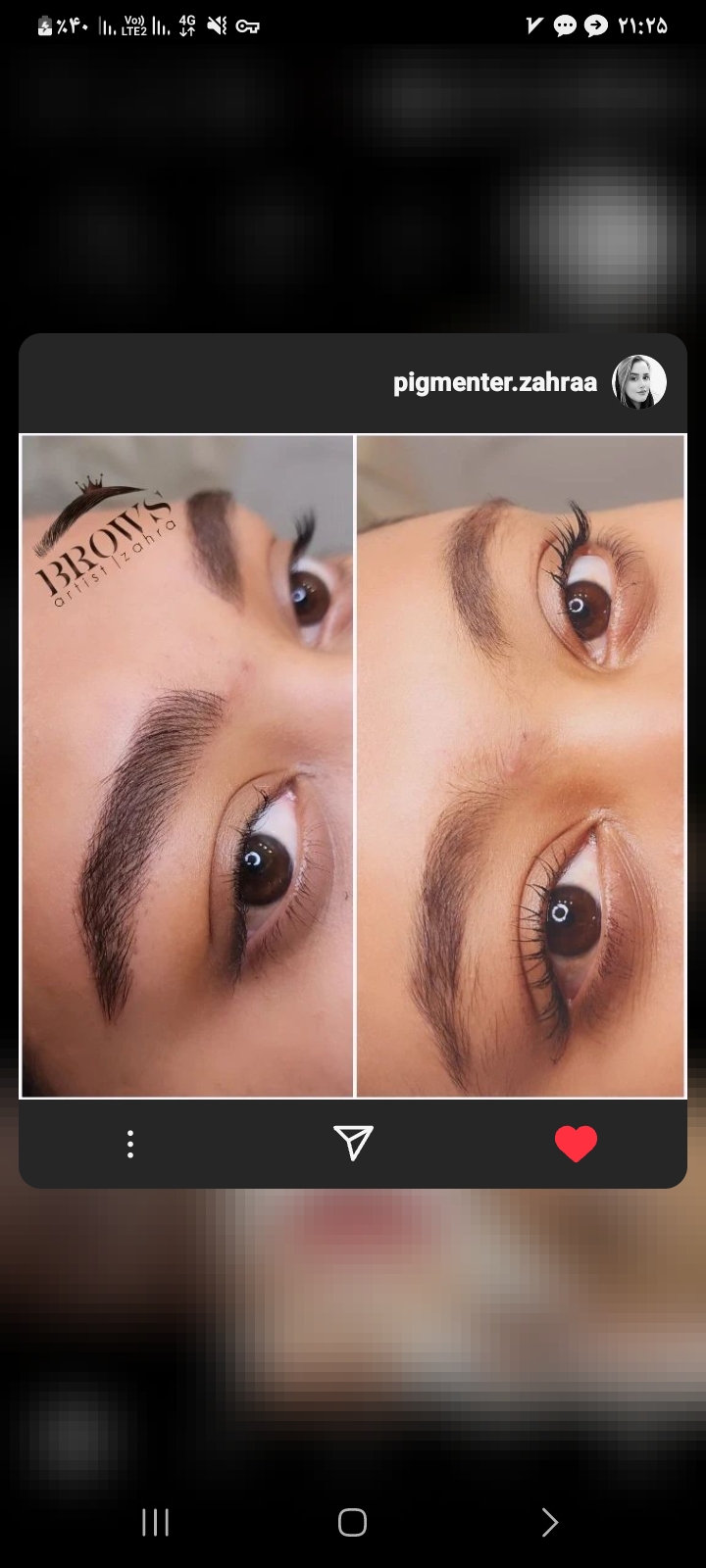The height and width of the screenshot is (1568, 706).
Task: Open pigmenter.zahraa profile picture
Action: [639, 382]
